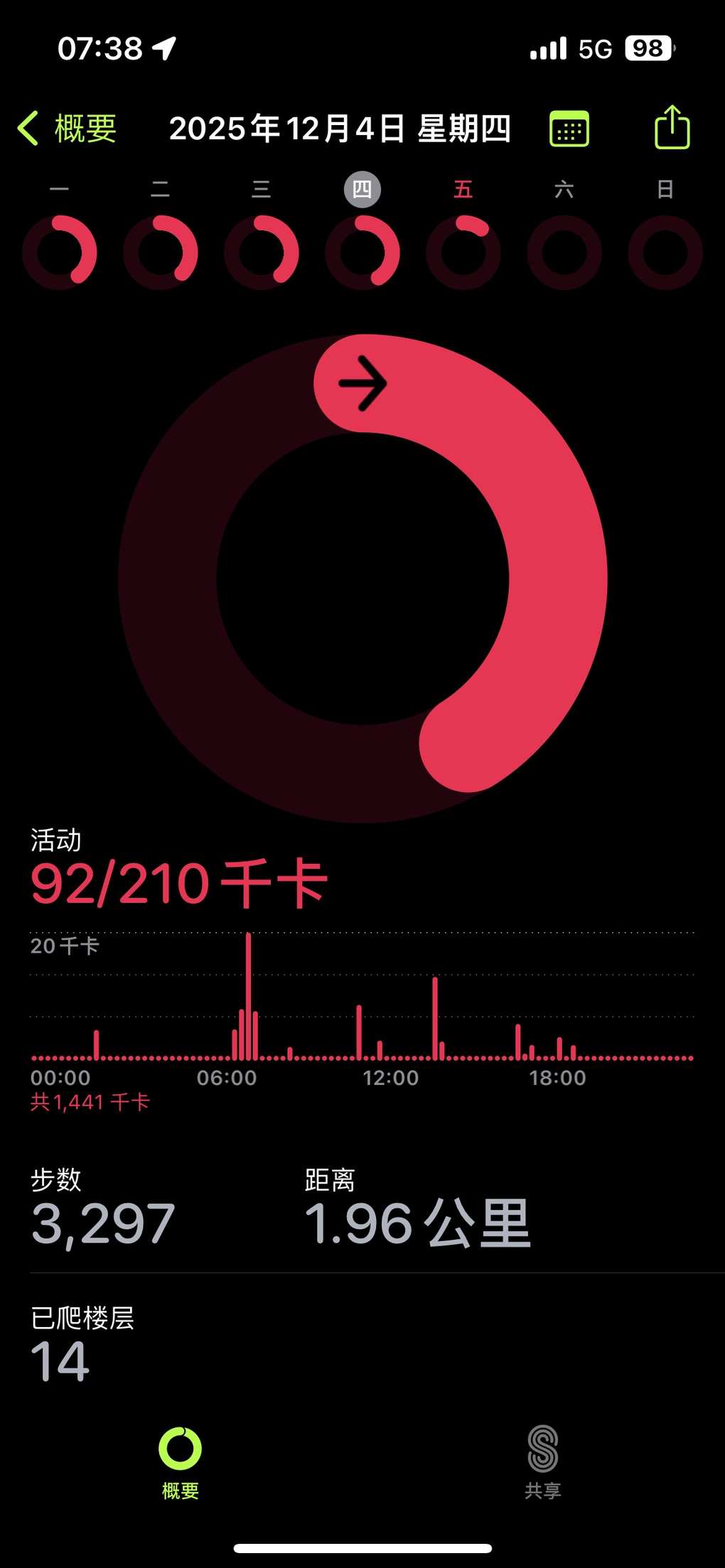725x1568 pixels.
Task: Select Thursday (四) activity ring
Action: tap(362, 252)
